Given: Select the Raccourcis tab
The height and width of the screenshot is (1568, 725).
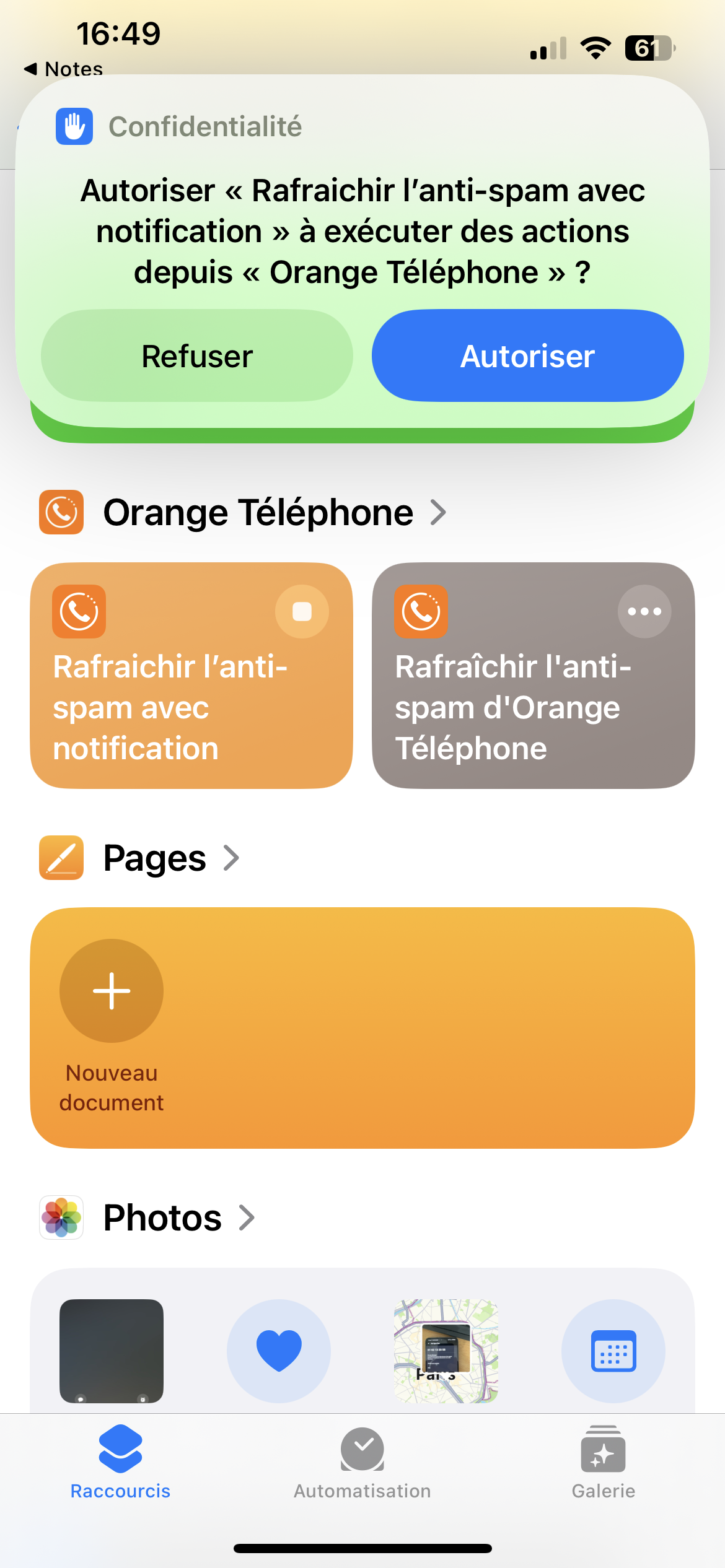Looking at the screenshot, I should click(120, 1463).
